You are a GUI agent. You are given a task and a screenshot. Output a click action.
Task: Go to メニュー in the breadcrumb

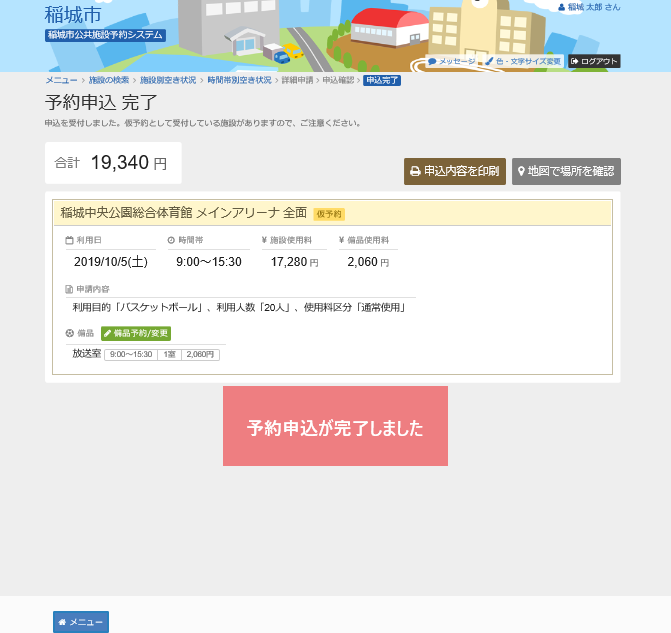click(x=61, y=80)
